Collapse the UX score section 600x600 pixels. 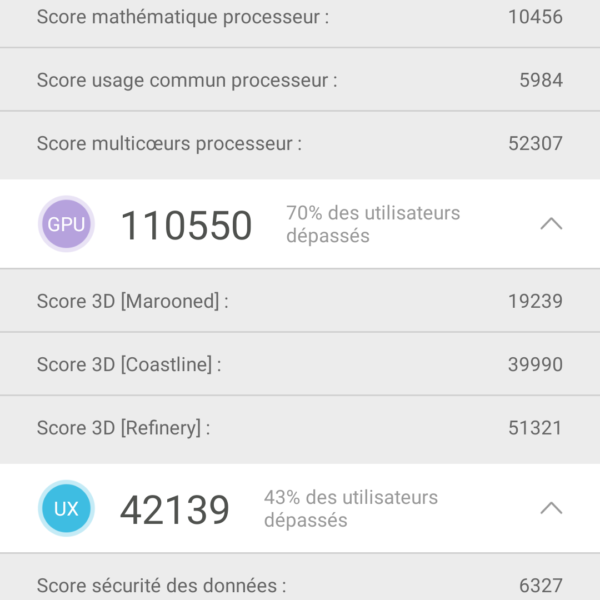(551, 508)
